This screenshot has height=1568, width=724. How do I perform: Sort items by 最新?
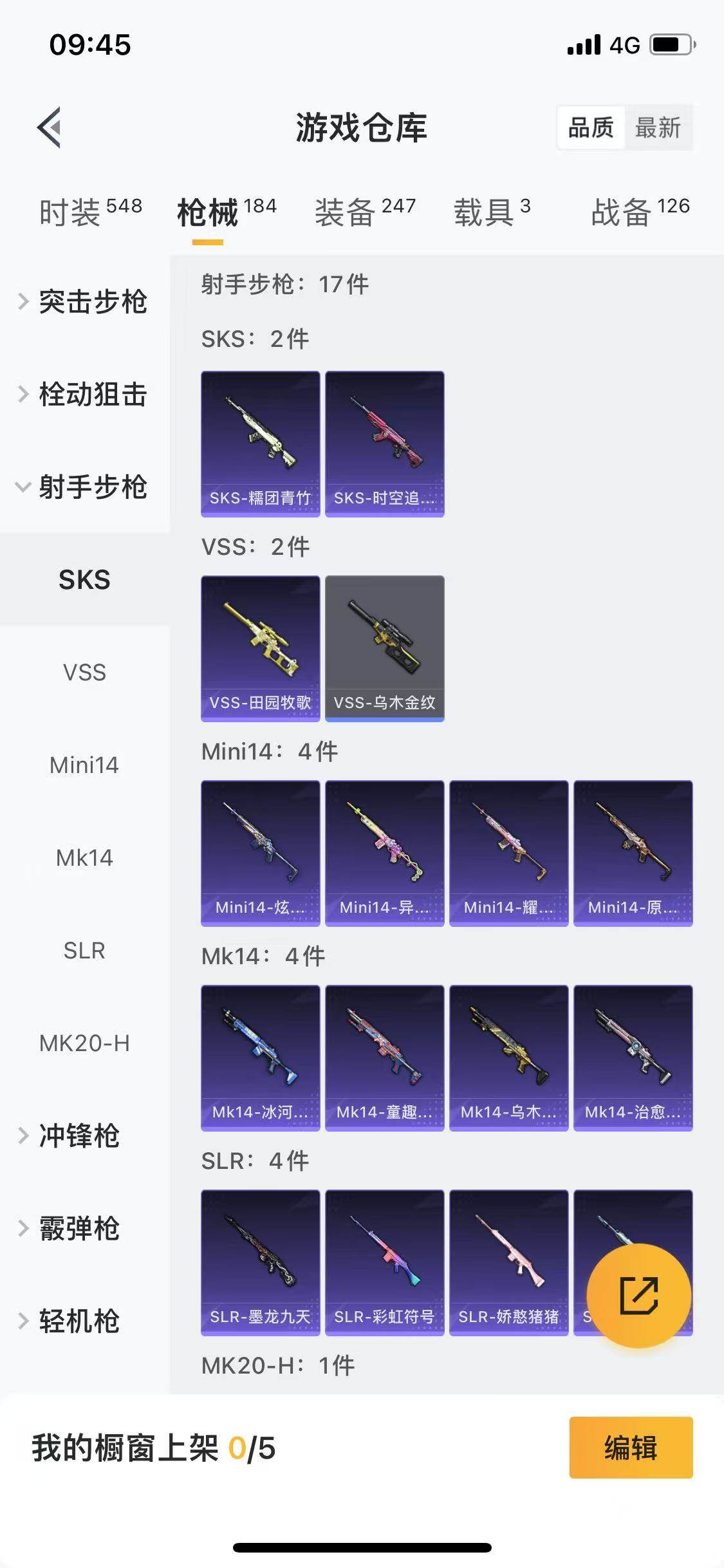pyautogui.click(x=657, y=127)
